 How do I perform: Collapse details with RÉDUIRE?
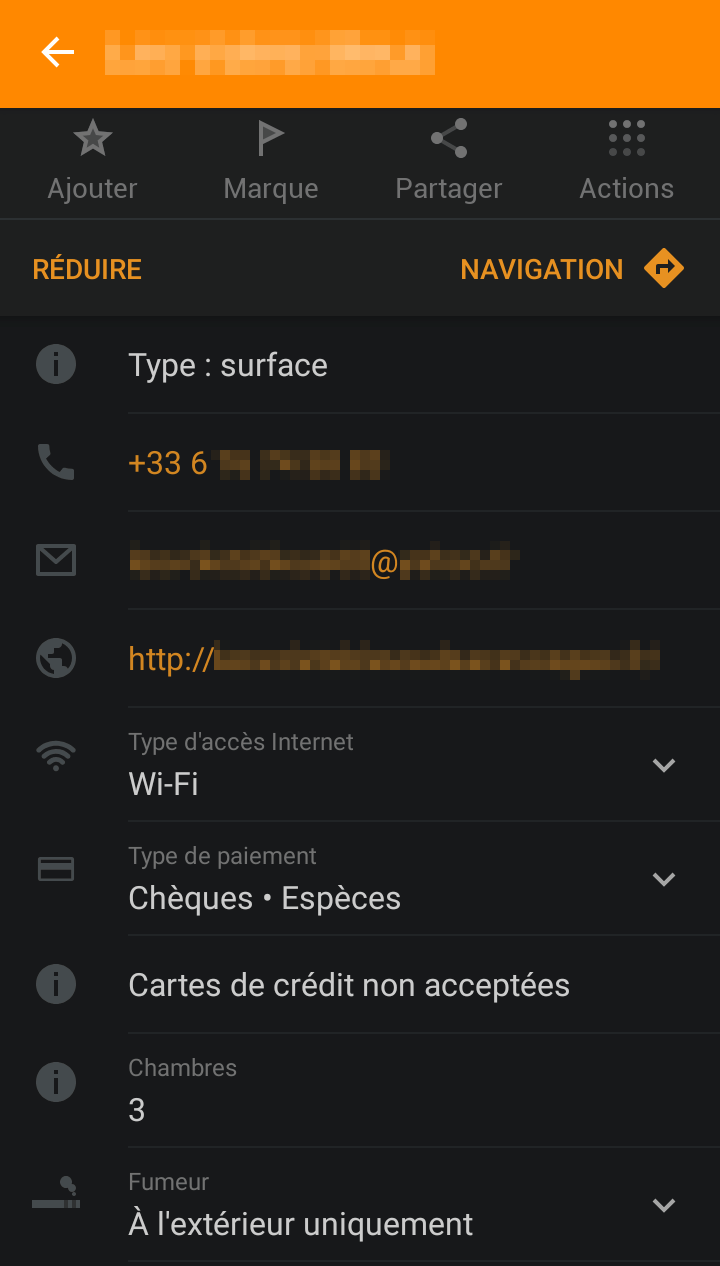point(87,269)
